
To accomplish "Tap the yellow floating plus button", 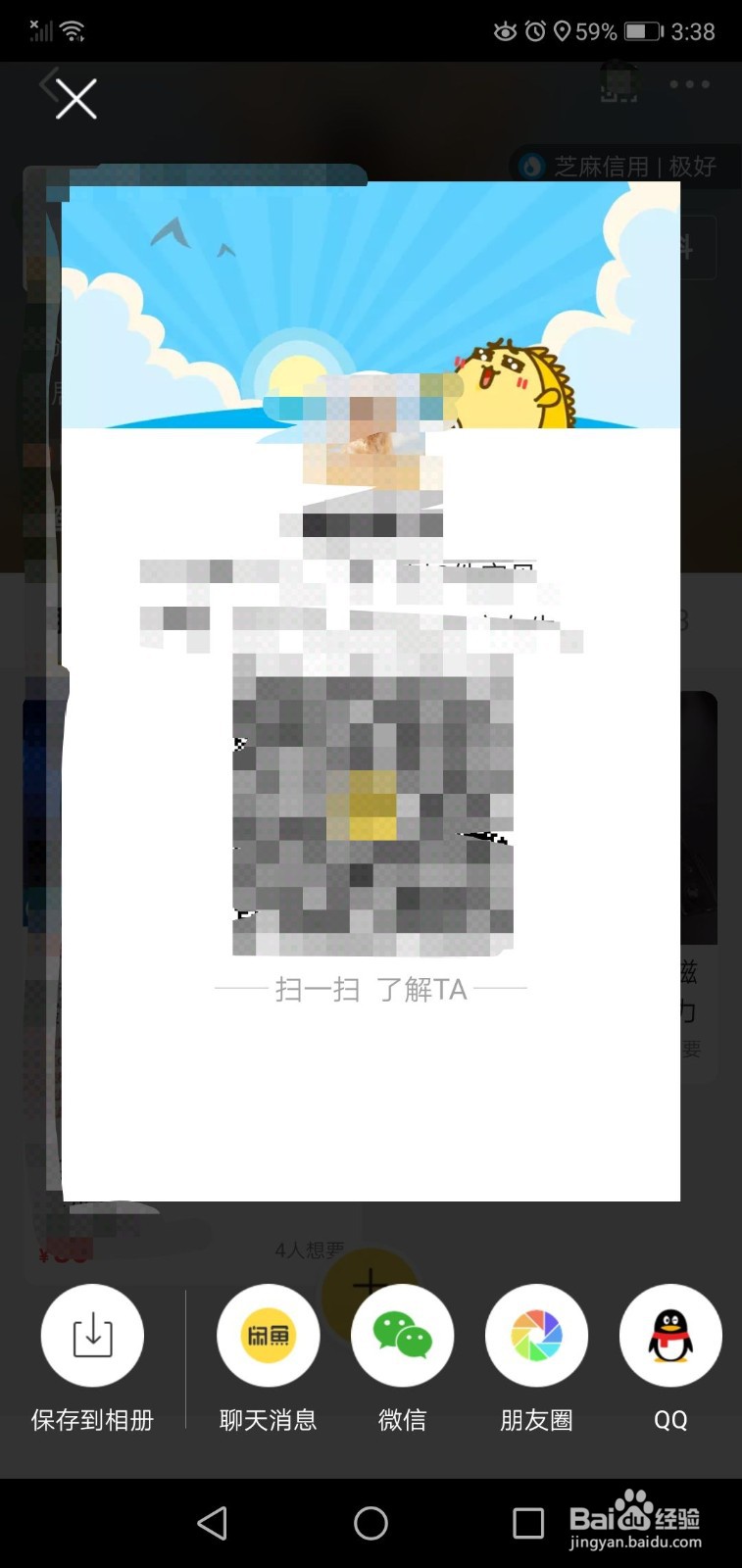I will [371, 1284].
